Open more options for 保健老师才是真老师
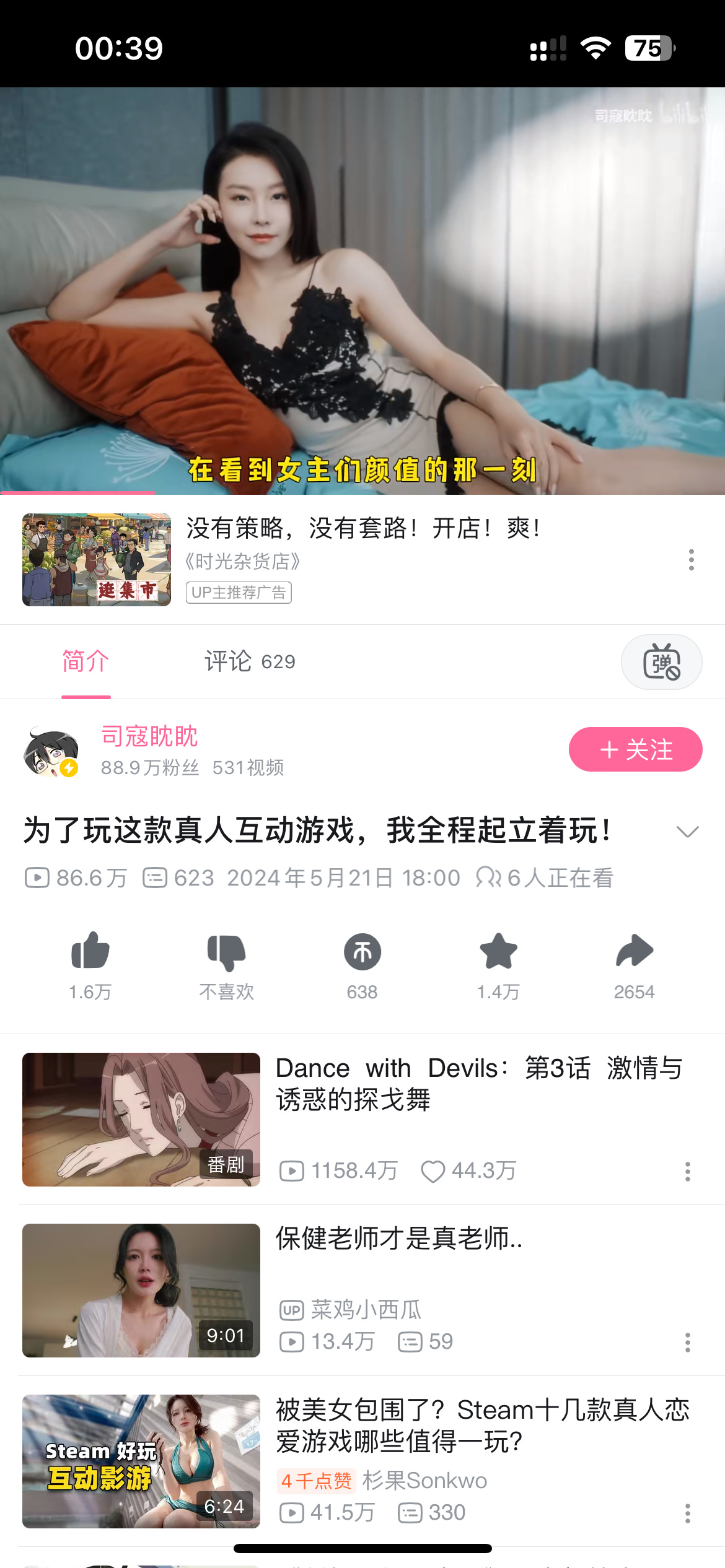This screenshot has height=1568, width=725. click(687, 1342)
